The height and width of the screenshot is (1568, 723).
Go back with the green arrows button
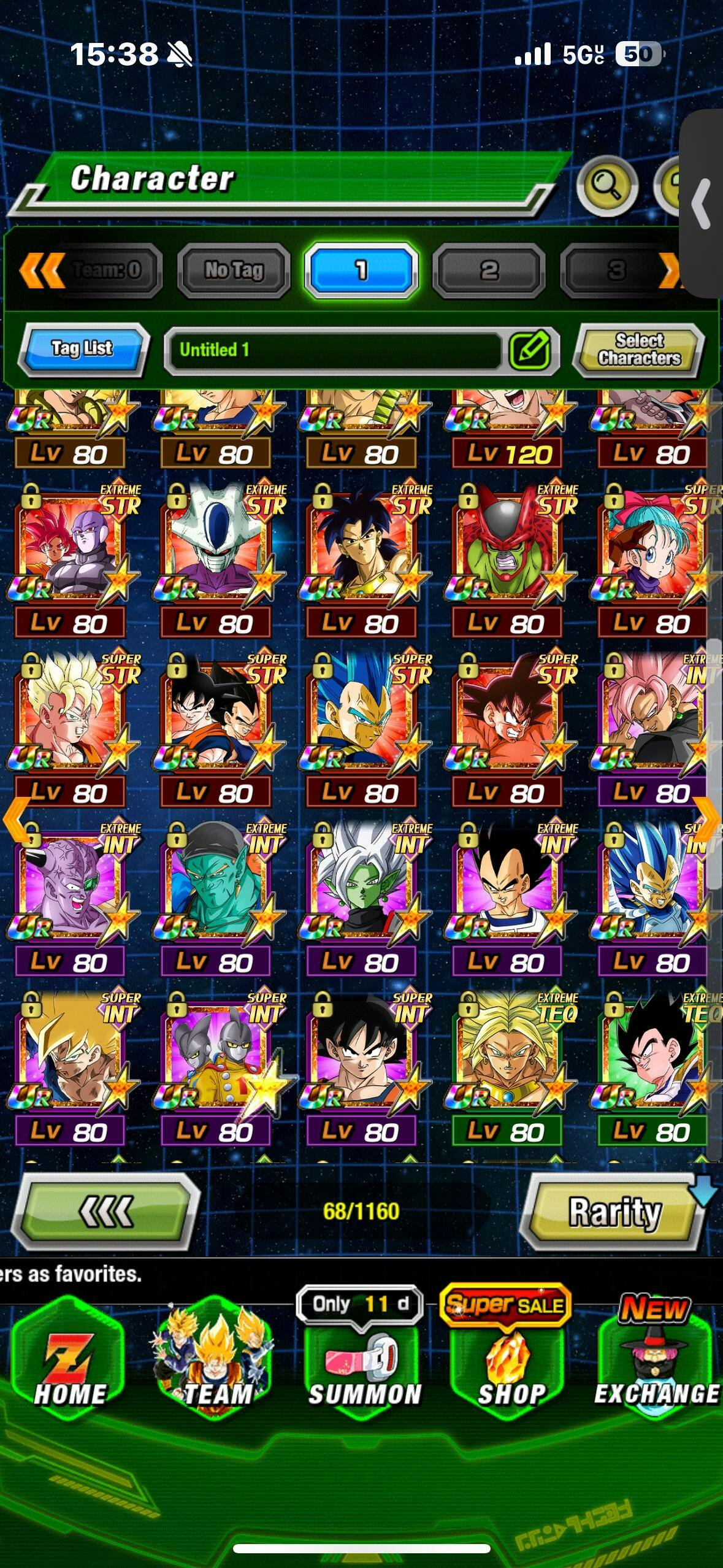pyautogui.click(x=105, y=1212)
